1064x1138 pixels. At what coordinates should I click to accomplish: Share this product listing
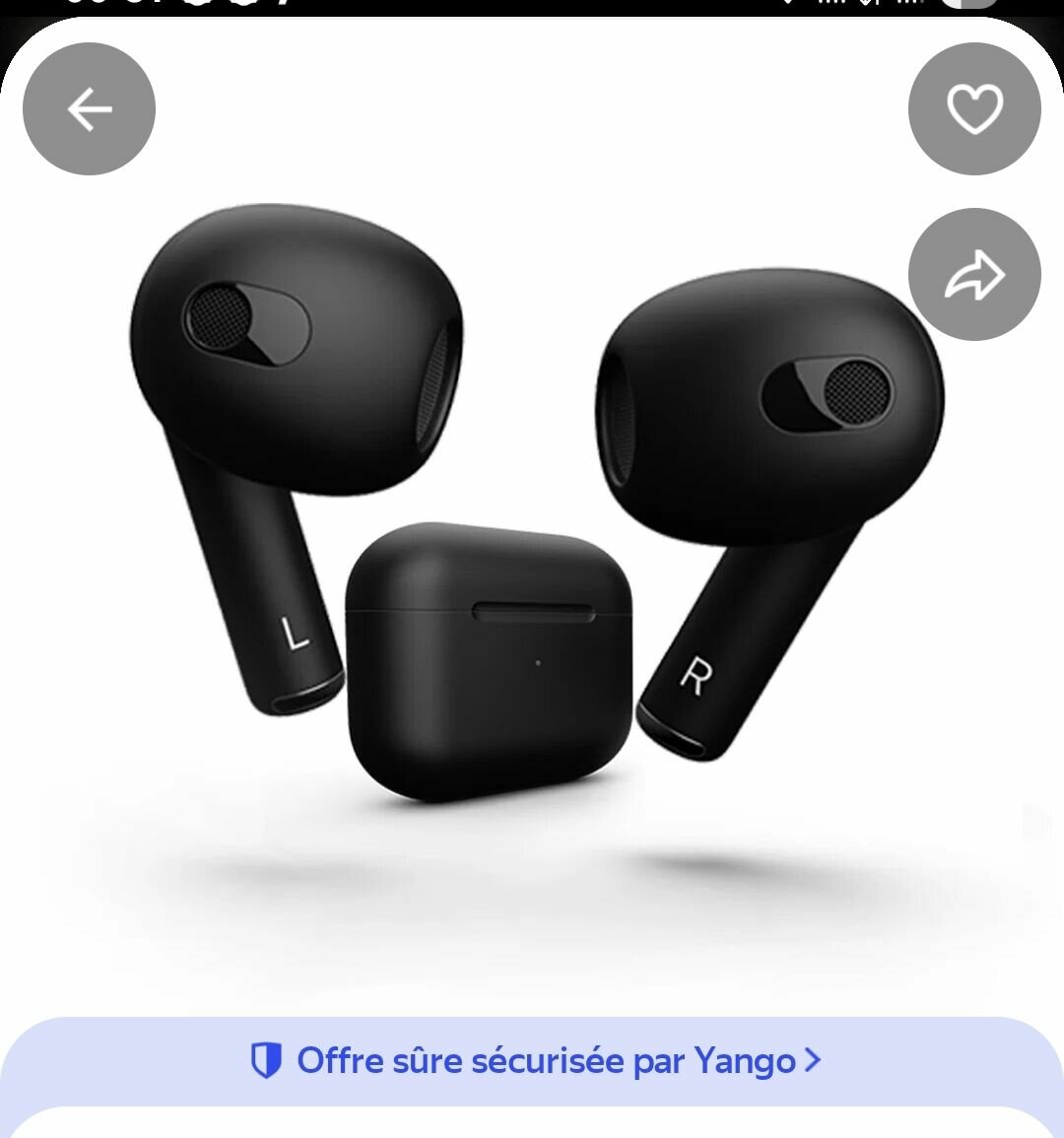(974, 275)
